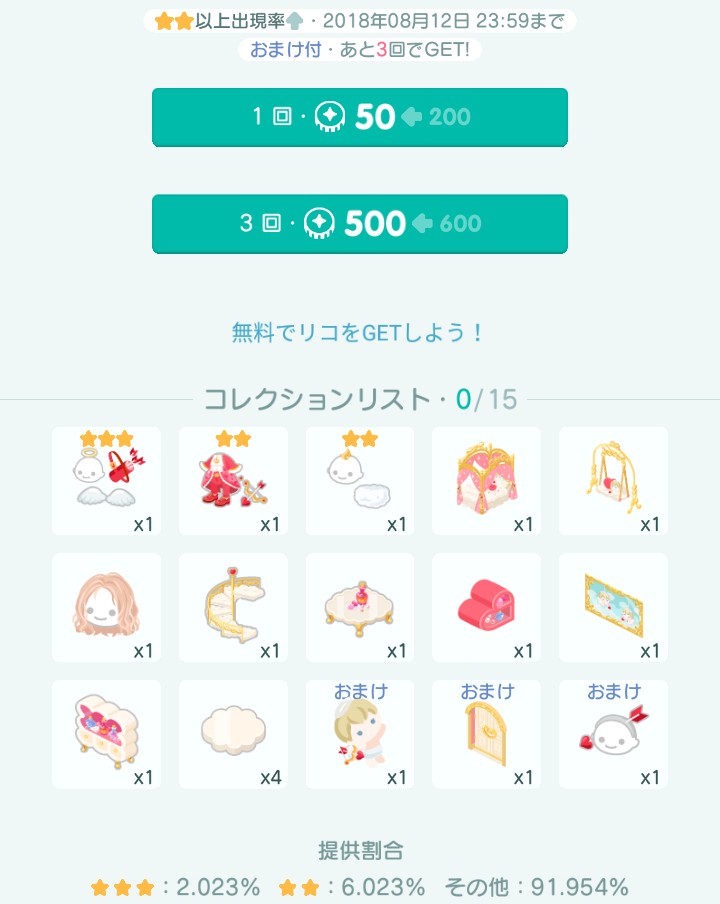Open the pink canopy bed item

tap(486, 481)
